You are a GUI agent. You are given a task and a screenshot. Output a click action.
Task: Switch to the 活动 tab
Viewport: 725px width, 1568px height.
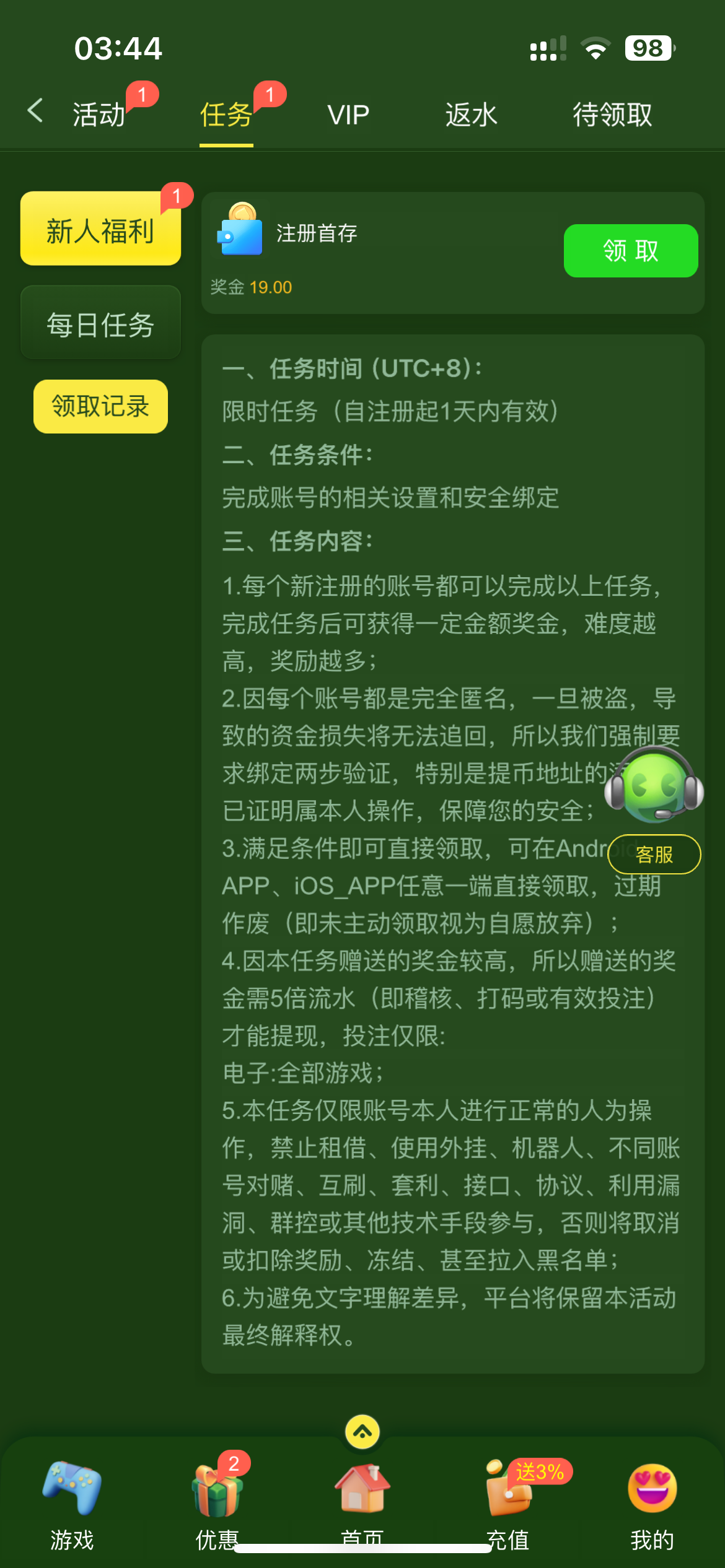(x=99, y=115)
